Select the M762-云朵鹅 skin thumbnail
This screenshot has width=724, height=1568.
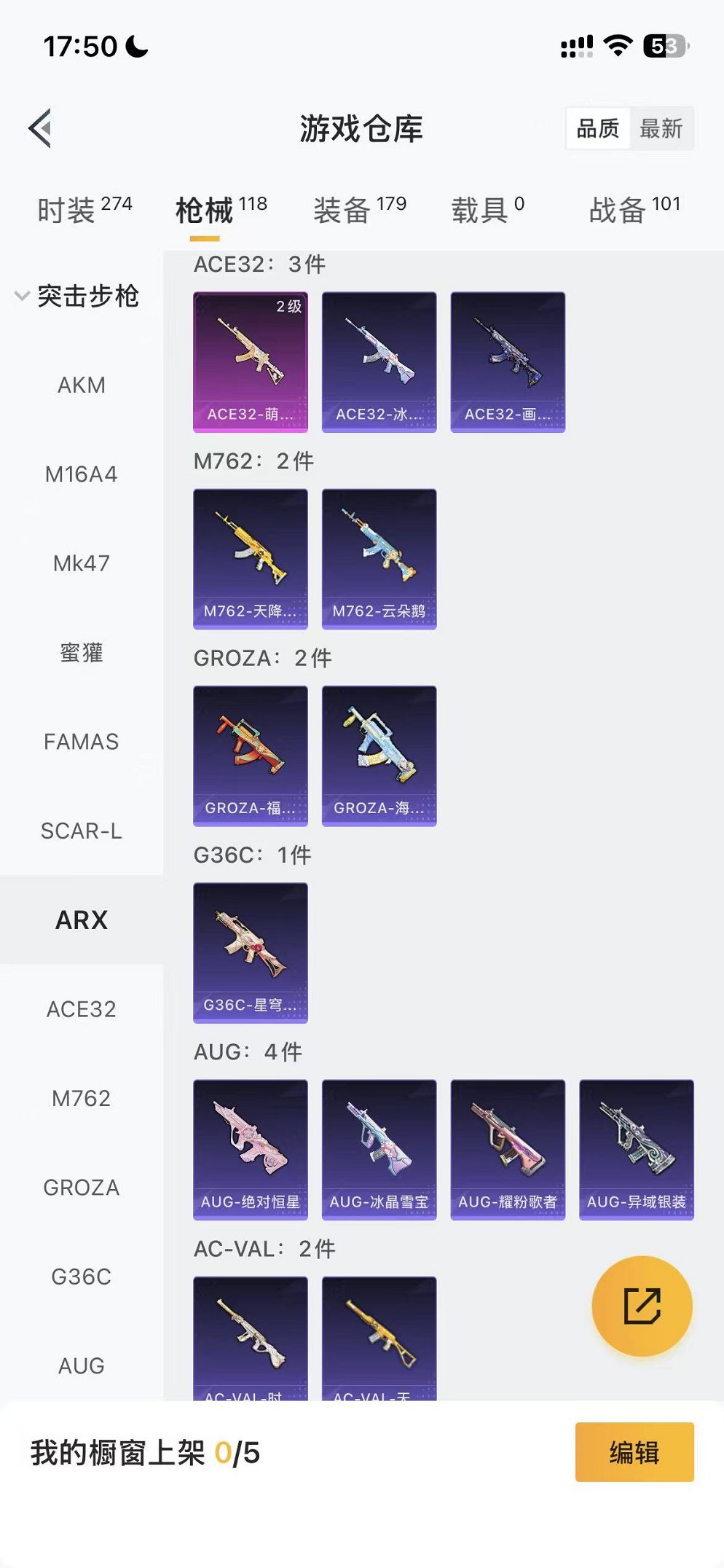379,557
